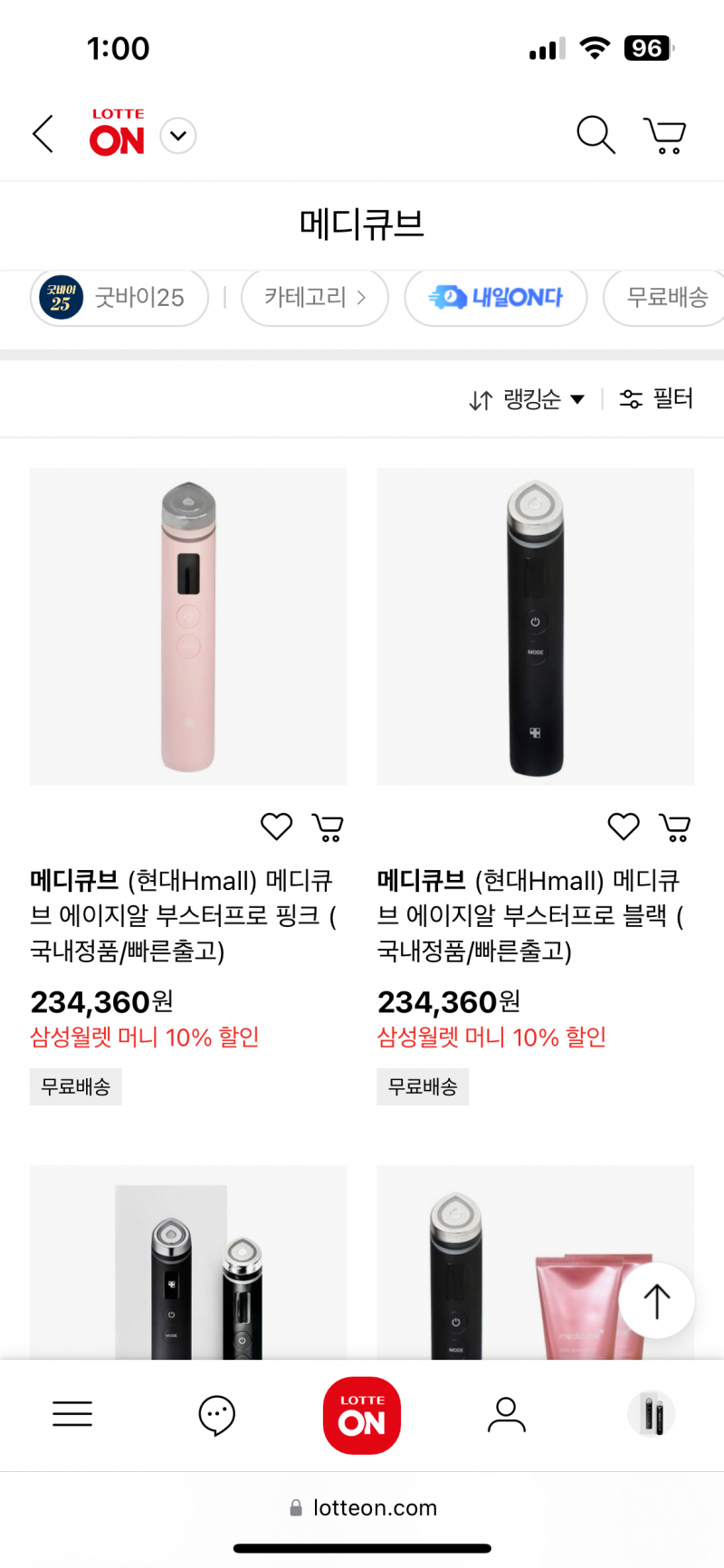Open recently viewed product thumbnail
The height and width of the screenshot is (1568, 724).
[651, 1414]
